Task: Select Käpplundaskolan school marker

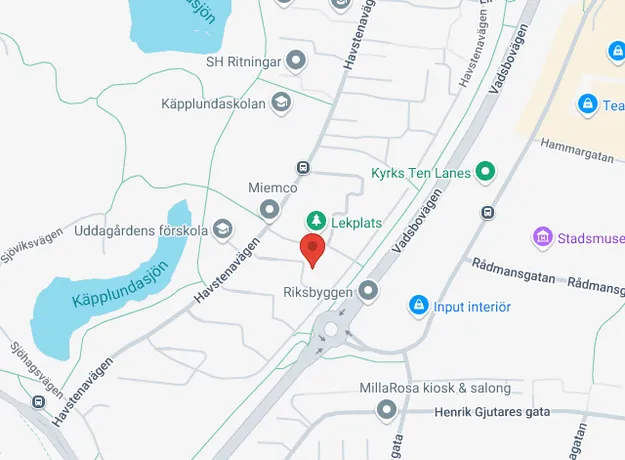Action: (282, 102)
